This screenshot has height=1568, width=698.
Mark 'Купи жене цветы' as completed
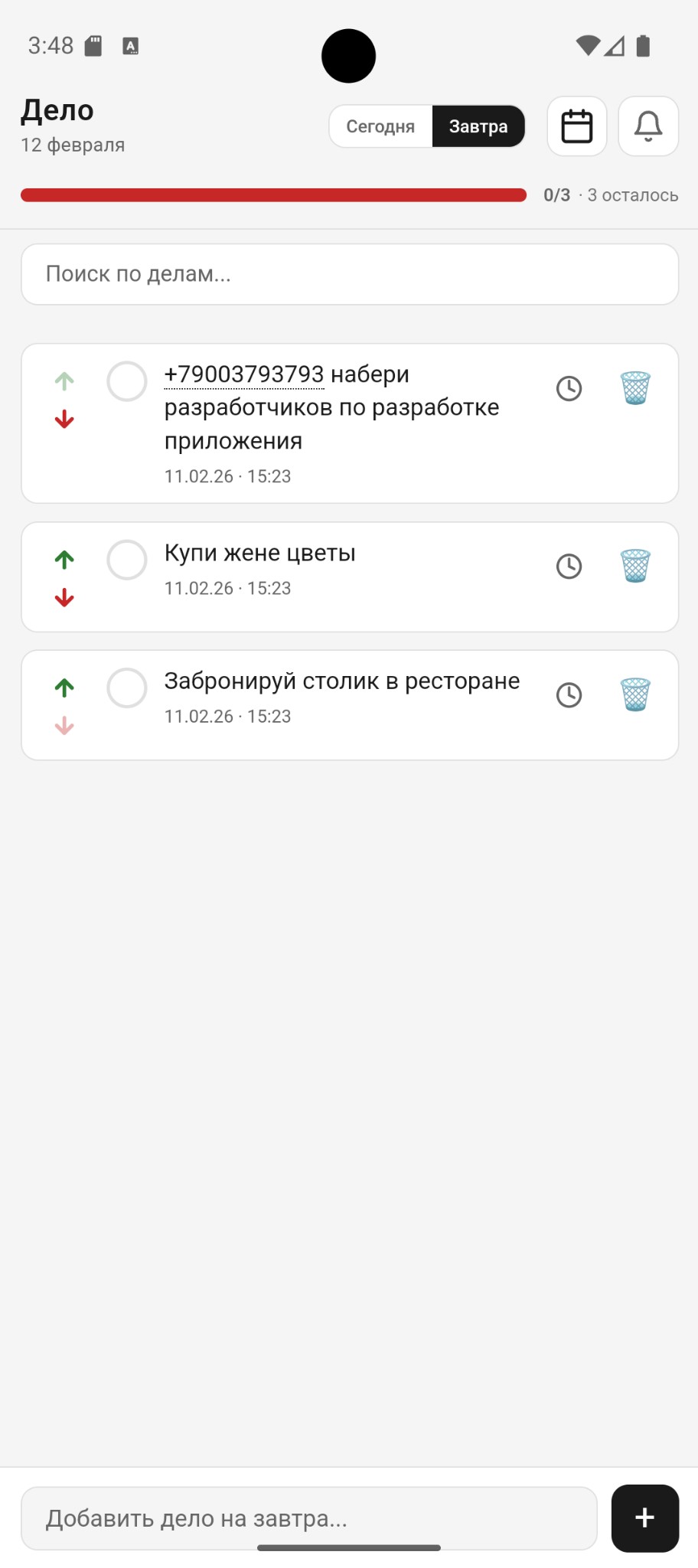coord(127,560)
